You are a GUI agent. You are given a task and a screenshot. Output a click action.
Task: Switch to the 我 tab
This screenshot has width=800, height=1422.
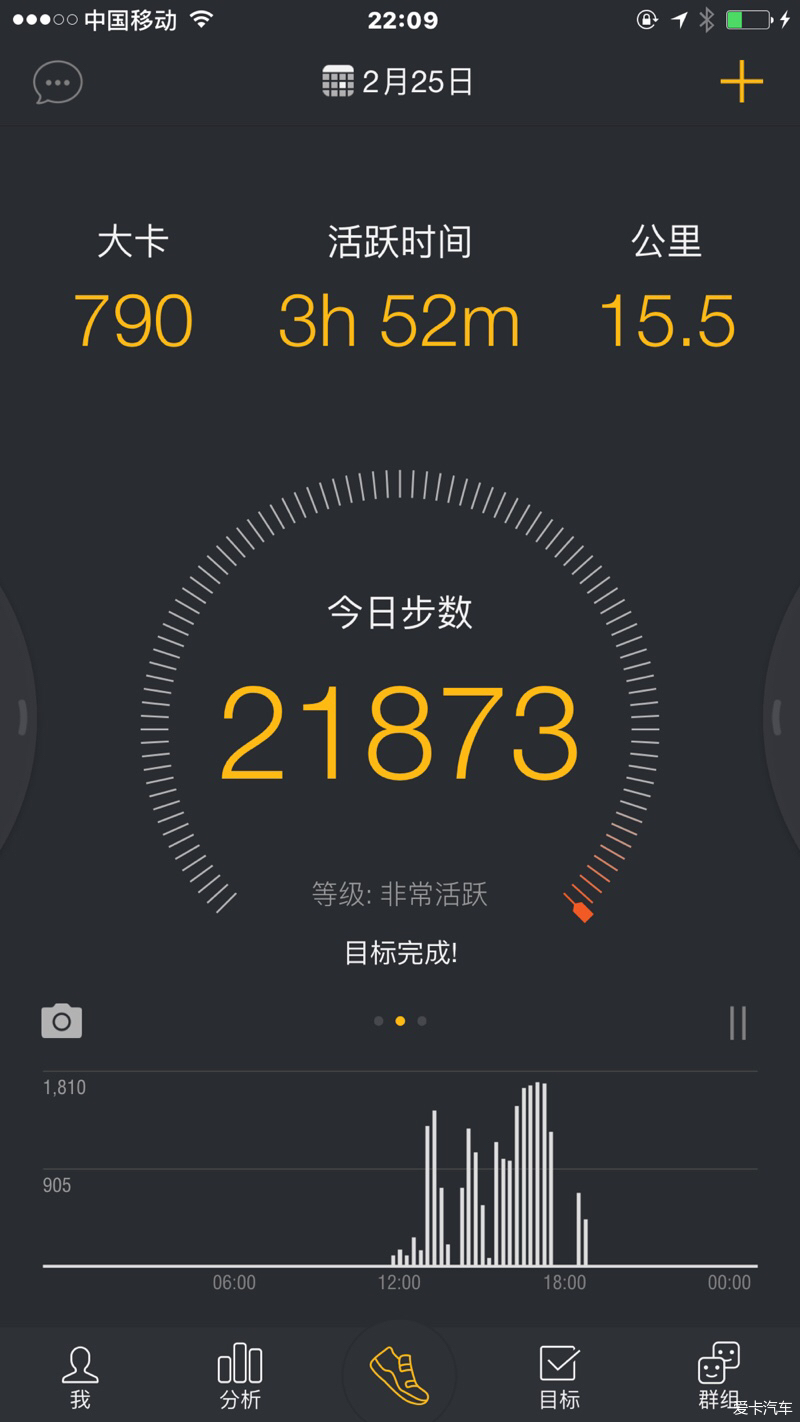pyautogui.click(x=80, y=1377)
